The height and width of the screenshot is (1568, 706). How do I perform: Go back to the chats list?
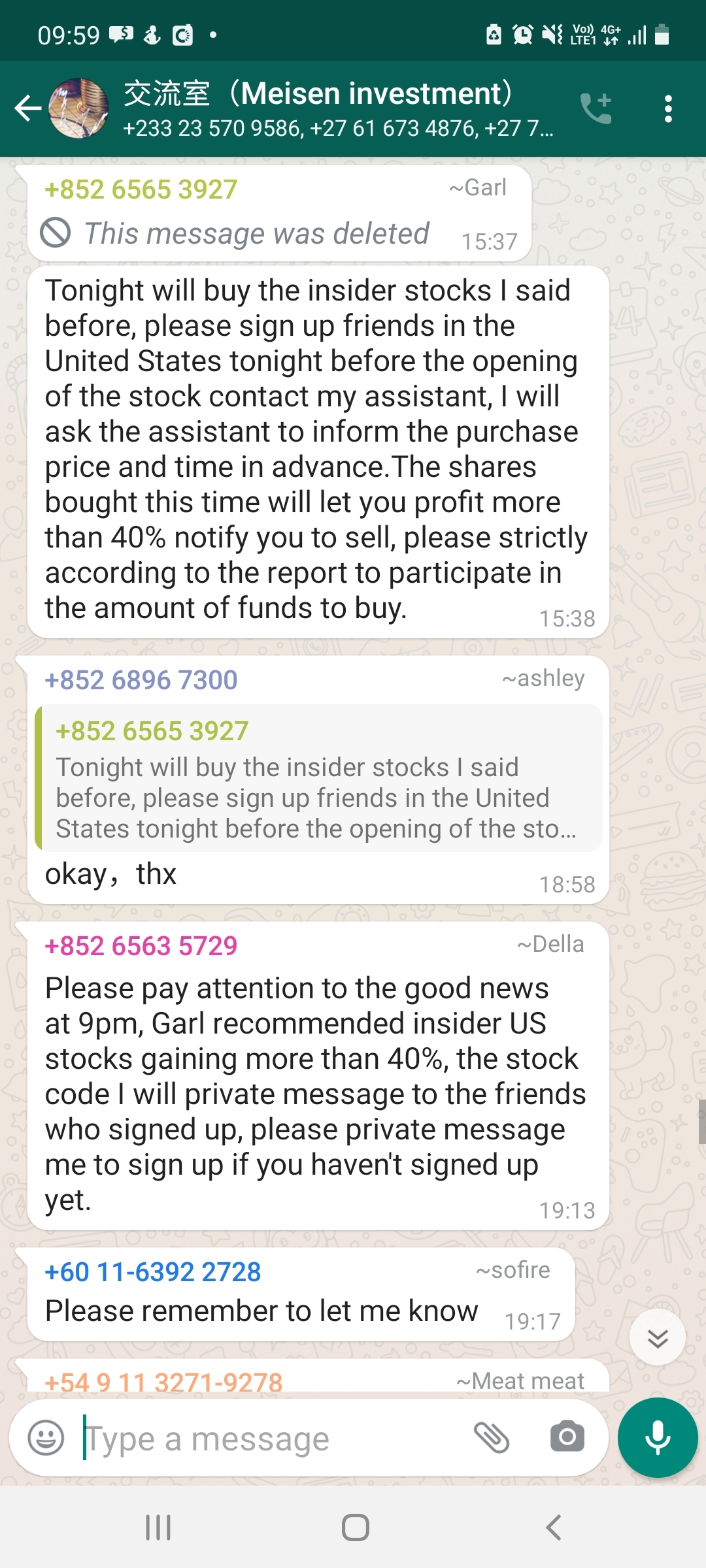pyautogui.click(x=27, y=108)
